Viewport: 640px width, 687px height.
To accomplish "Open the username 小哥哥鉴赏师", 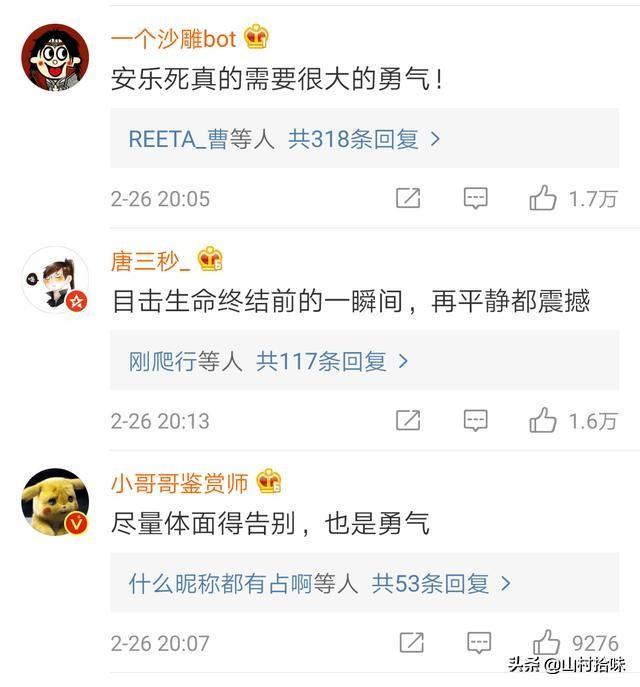I will tap(179, 483).
